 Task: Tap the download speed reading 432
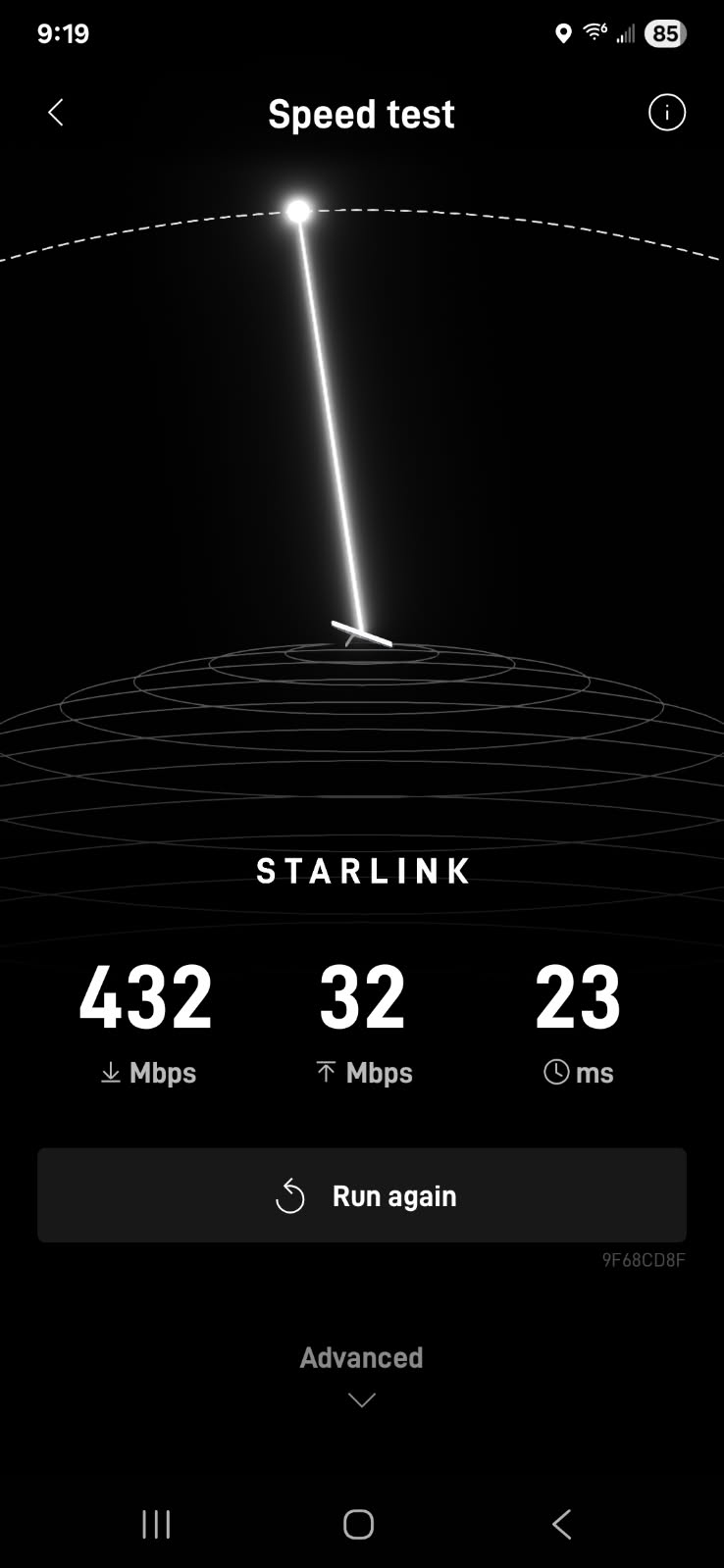point(145,996)
